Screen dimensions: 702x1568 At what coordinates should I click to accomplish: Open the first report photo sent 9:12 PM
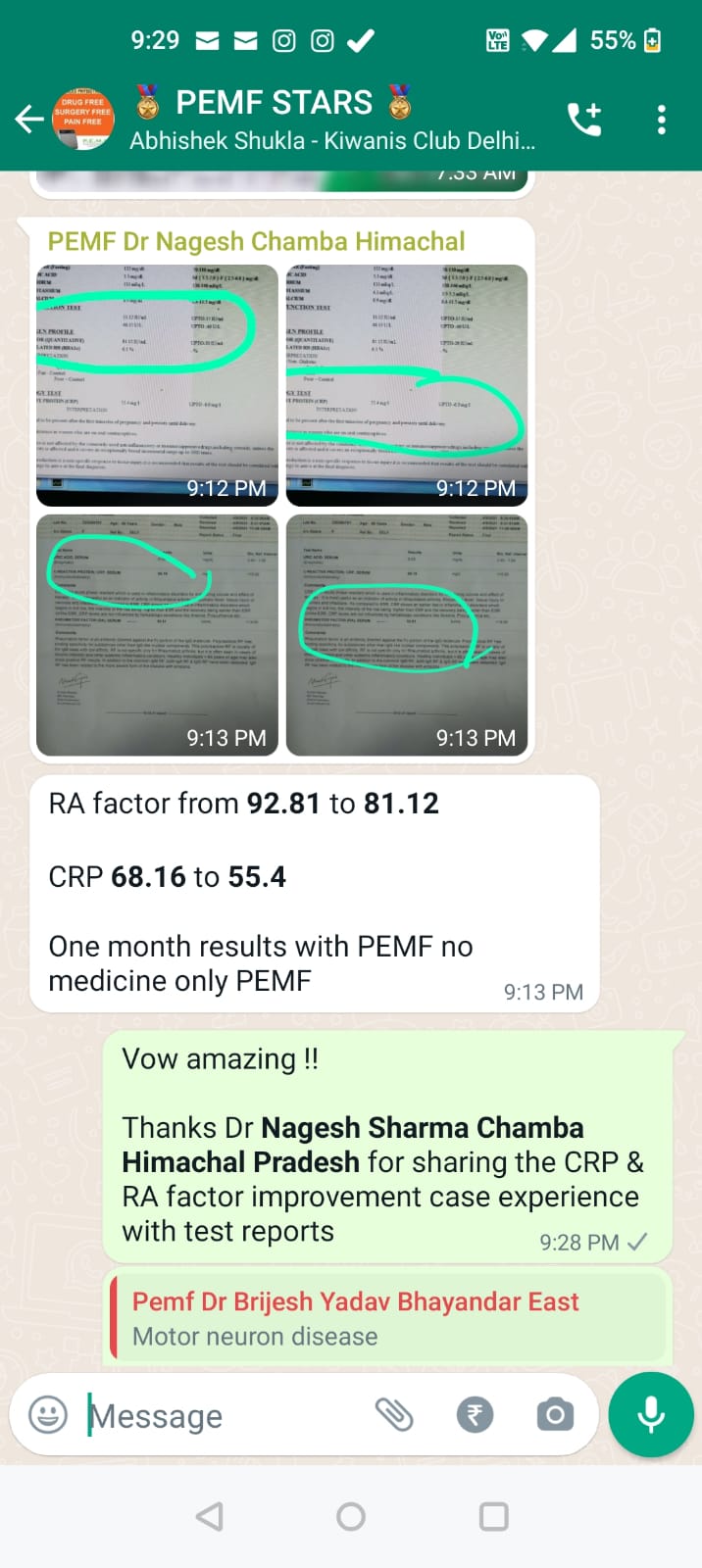158,385
